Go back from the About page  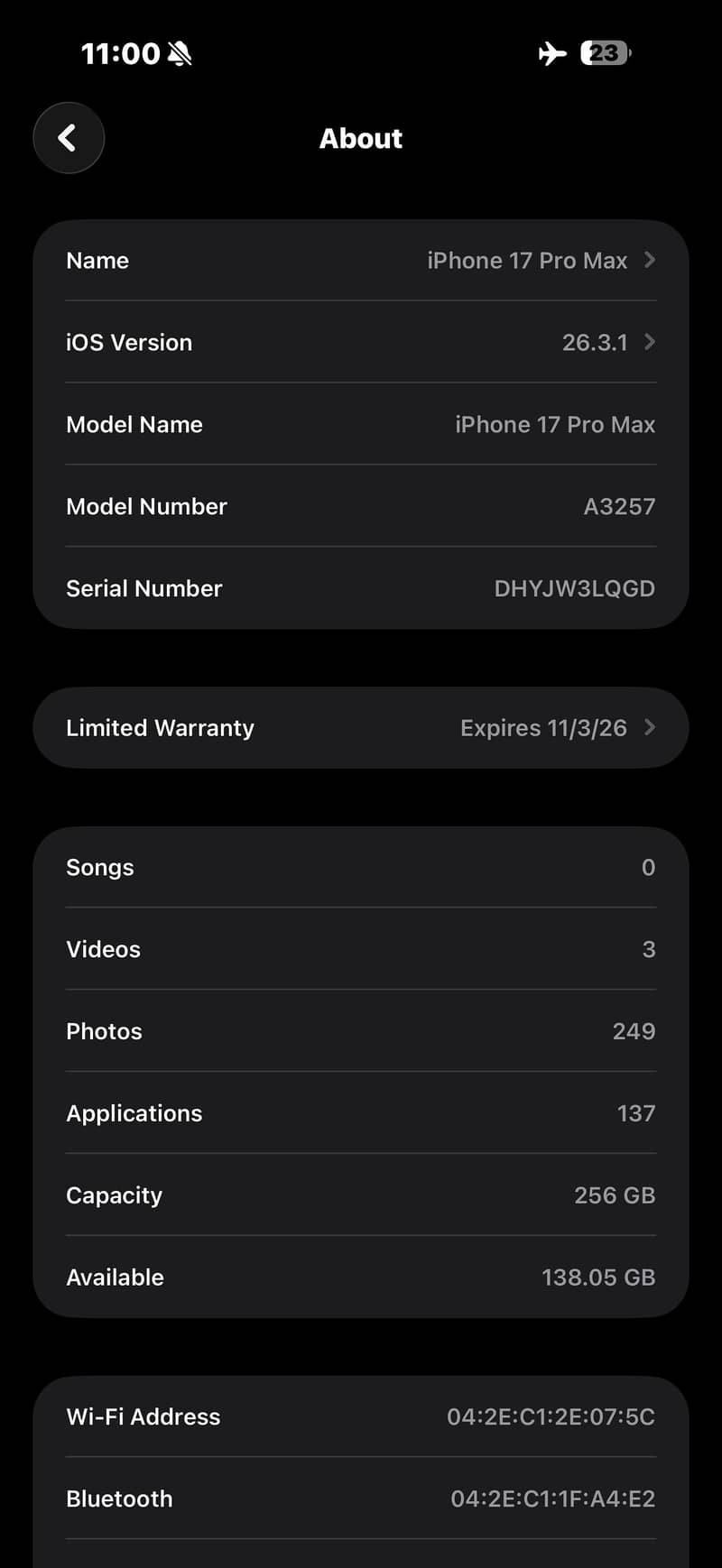(69, 138)
